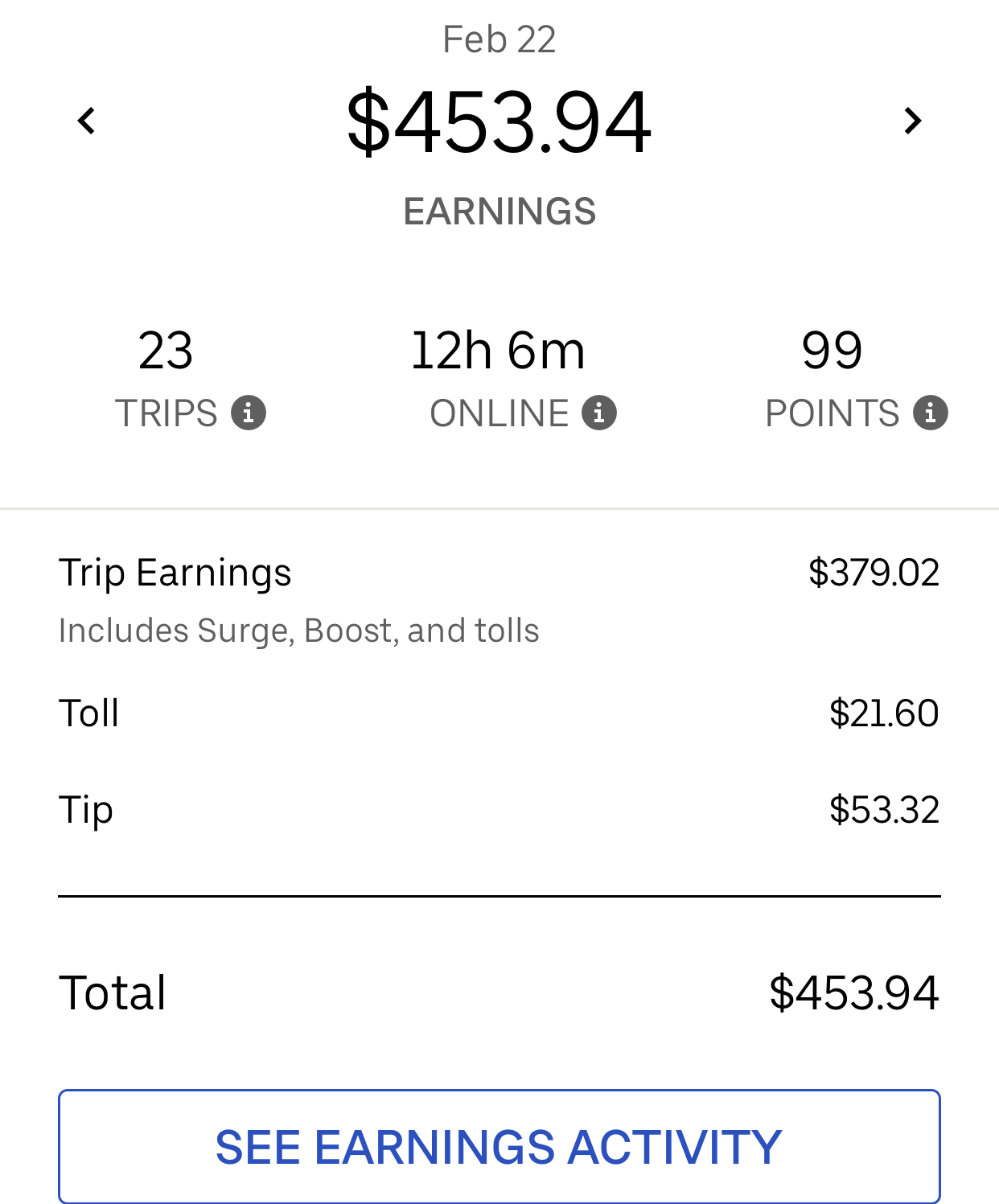This screenshot has width=999, height=1204.
Task: Open the info icon next to POINTS
Action: pos(931,413)
